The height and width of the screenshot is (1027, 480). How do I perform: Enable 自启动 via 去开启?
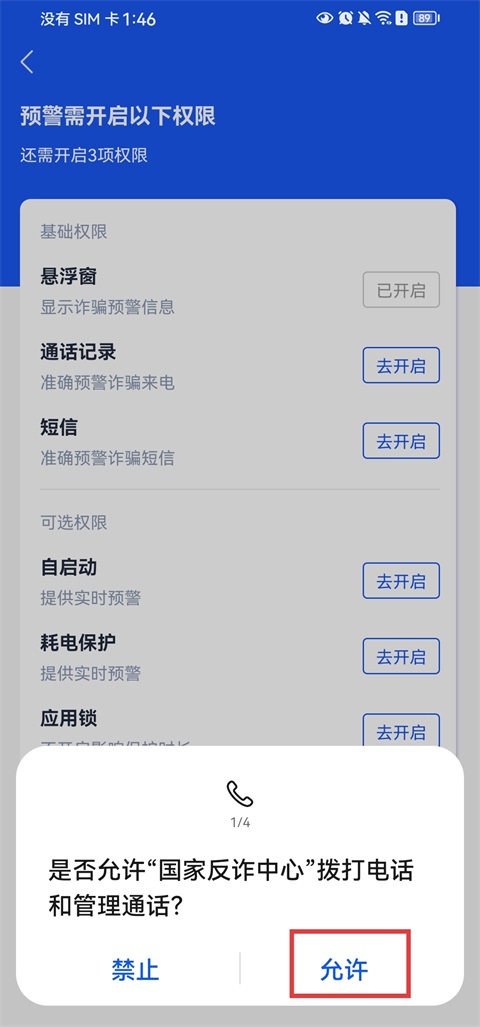click(x=401, y=581)
